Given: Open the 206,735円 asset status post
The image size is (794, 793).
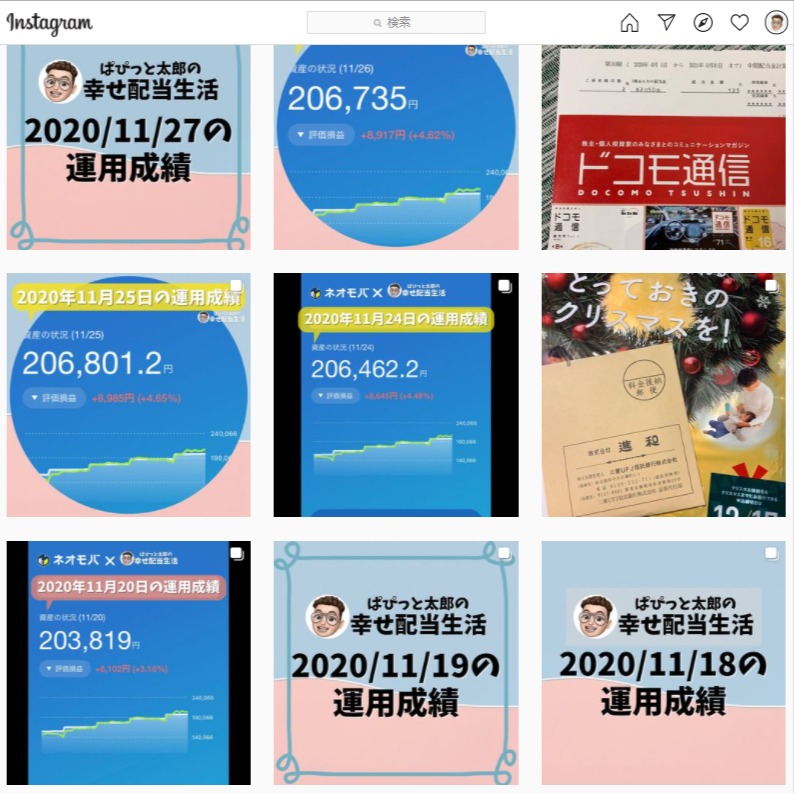Looking at the screenshot, I should coord(396,147).
